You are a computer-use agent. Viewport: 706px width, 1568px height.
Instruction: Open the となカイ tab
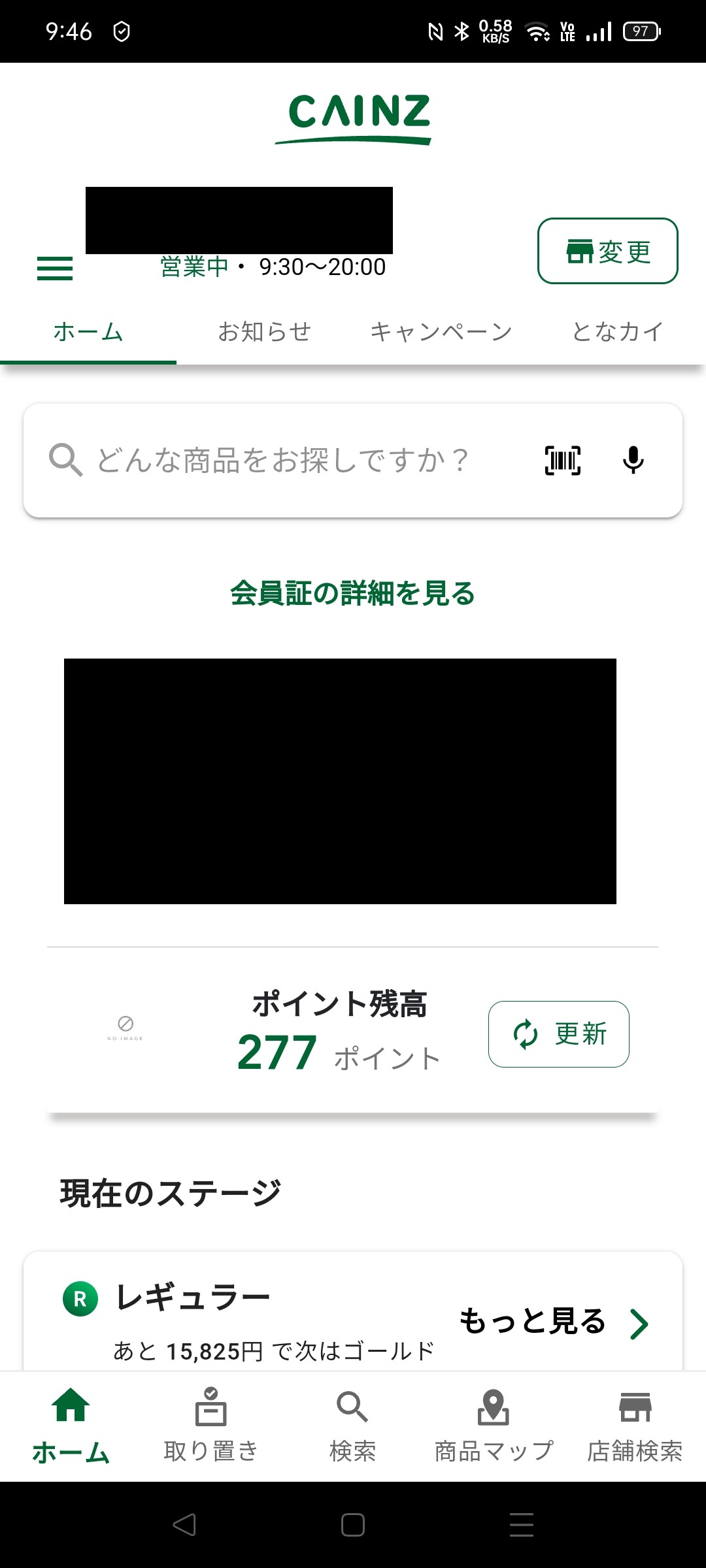617,332
